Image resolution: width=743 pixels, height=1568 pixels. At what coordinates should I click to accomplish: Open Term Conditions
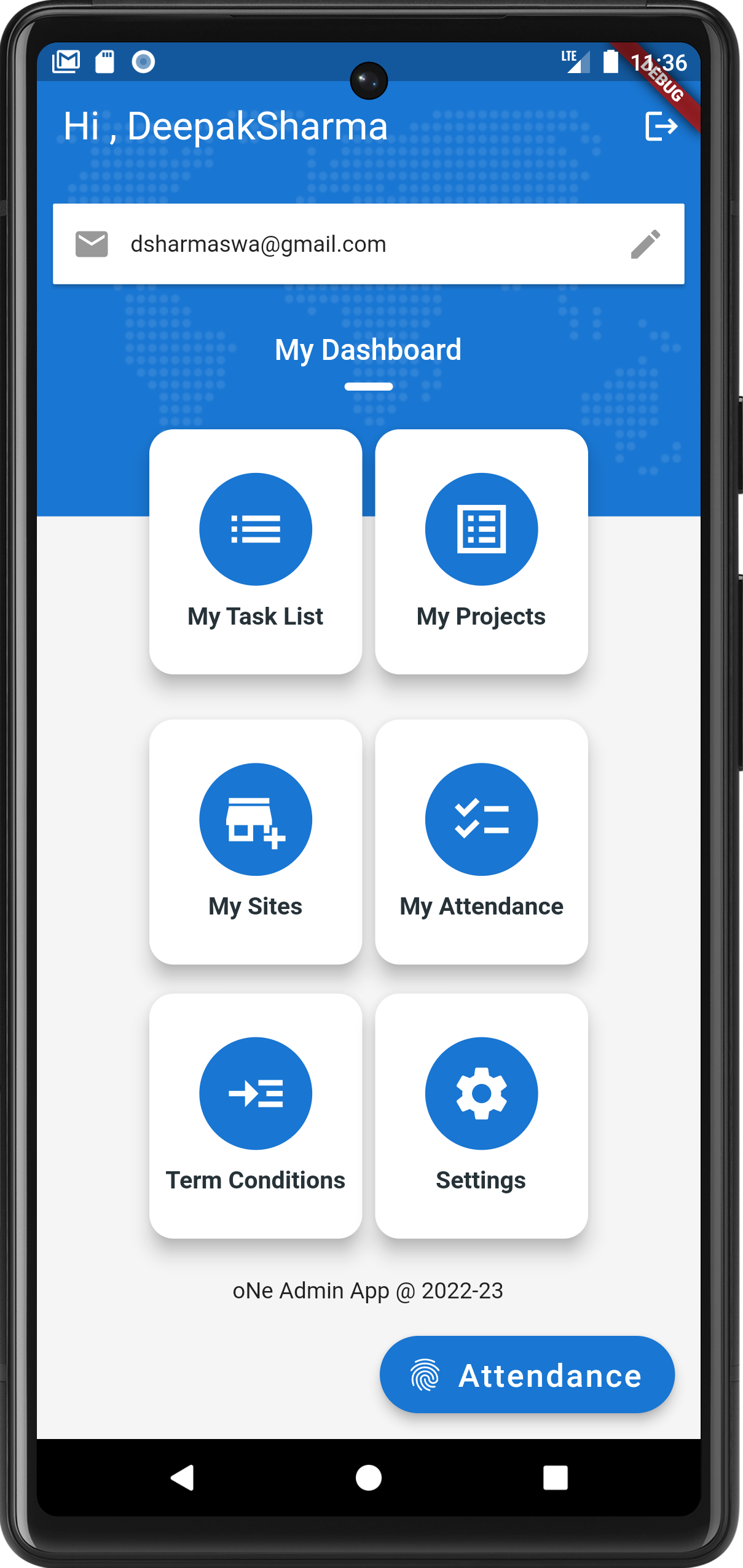tap(256, 1116)
